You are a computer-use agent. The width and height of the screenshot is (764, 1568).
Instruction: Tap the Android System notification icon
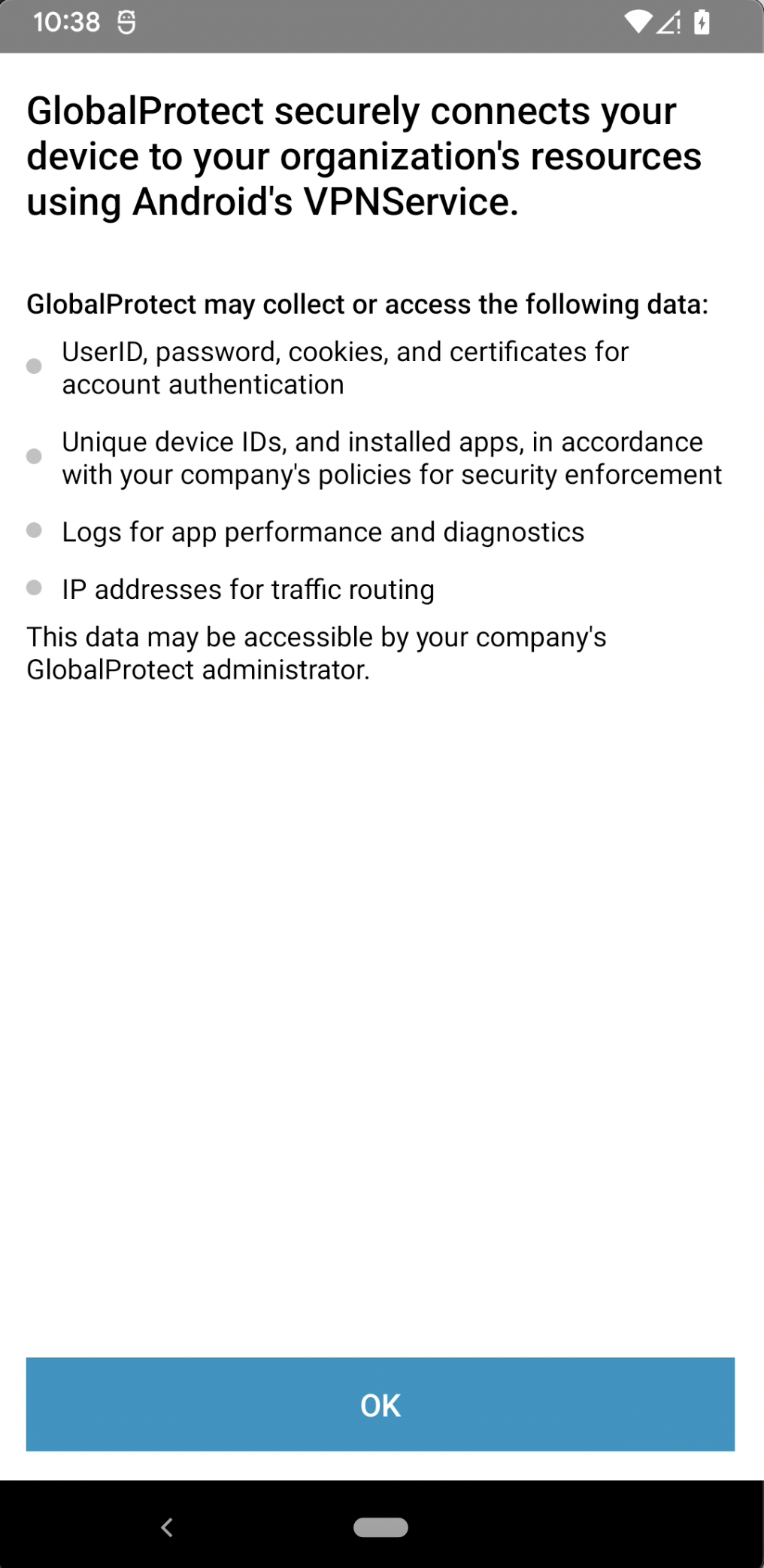coord(126,22)
